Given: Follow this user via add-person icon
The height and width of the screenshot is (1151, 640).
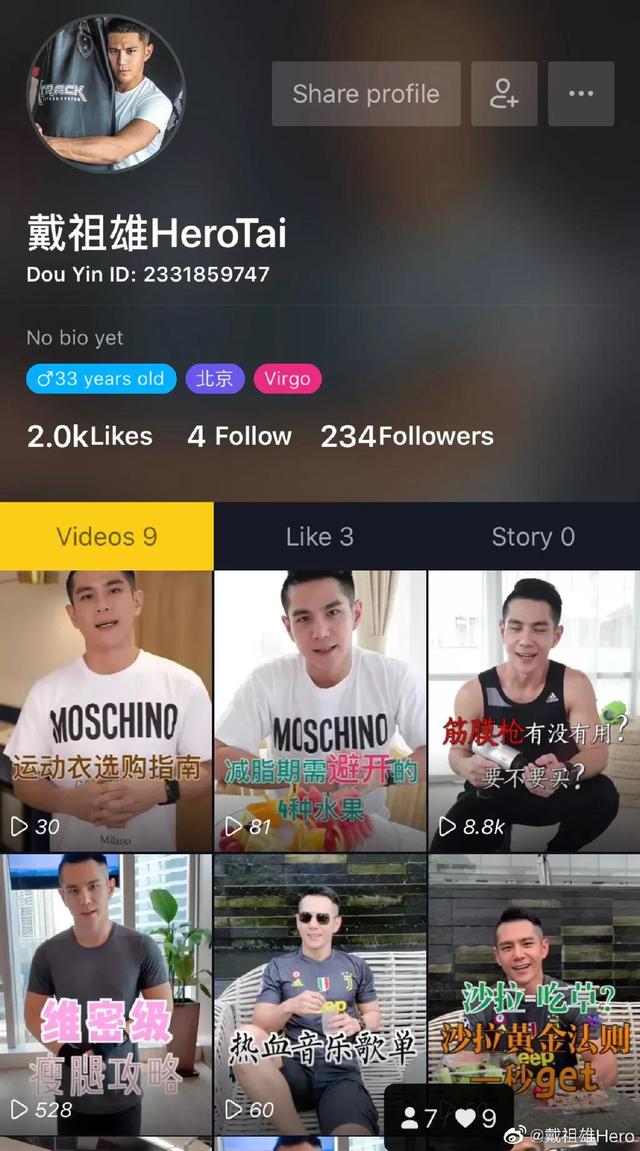Looking at the screenshot, I should click(x=504, y=94).
